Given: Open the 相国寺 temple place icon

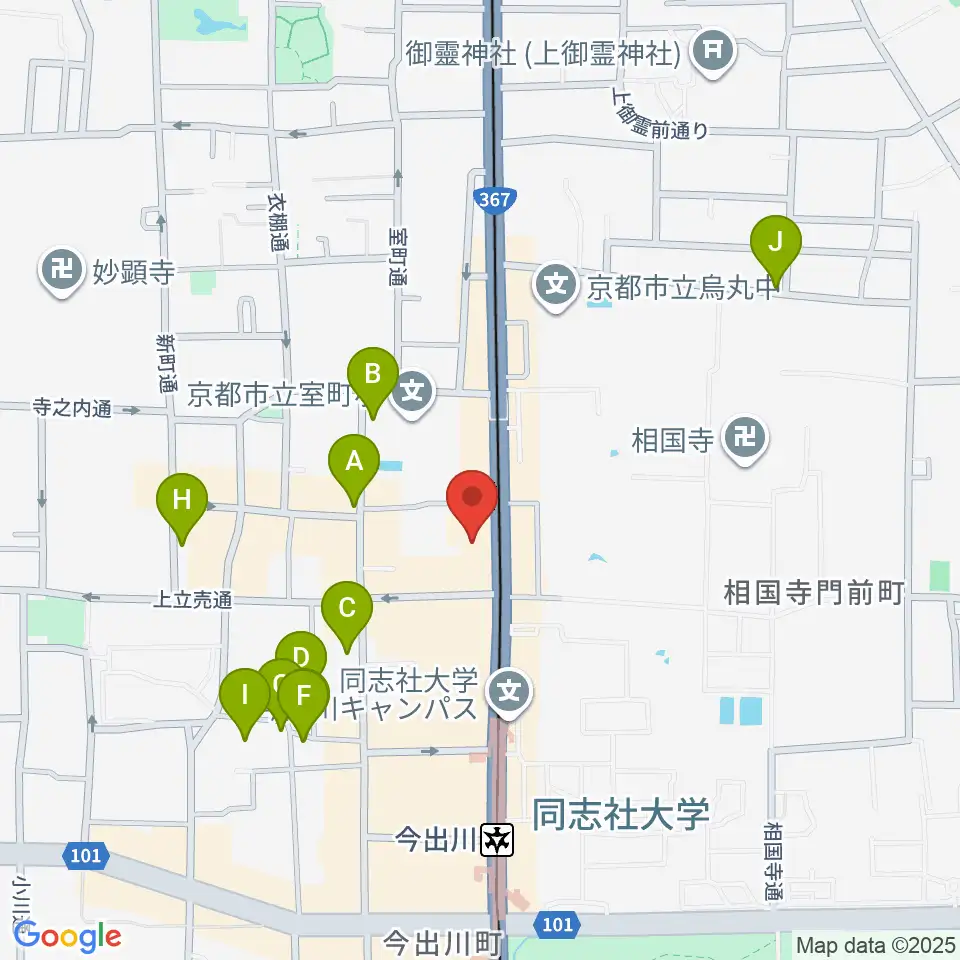Looking at the screenshot, I should [744, 438].
